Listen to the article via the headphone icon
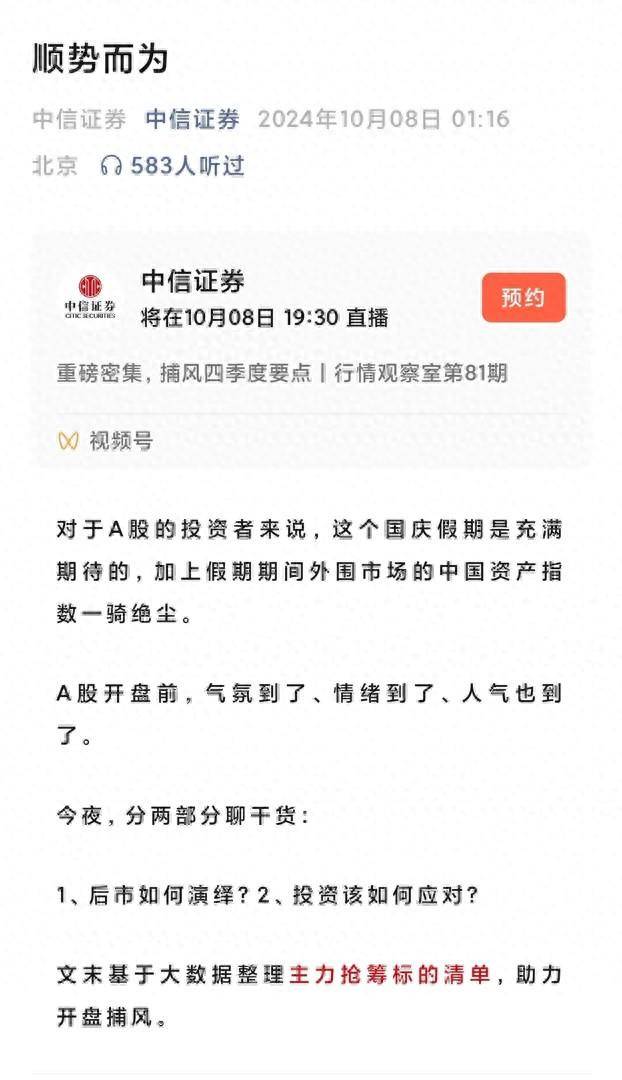The image size is (622, 1080). coord(111,166)
